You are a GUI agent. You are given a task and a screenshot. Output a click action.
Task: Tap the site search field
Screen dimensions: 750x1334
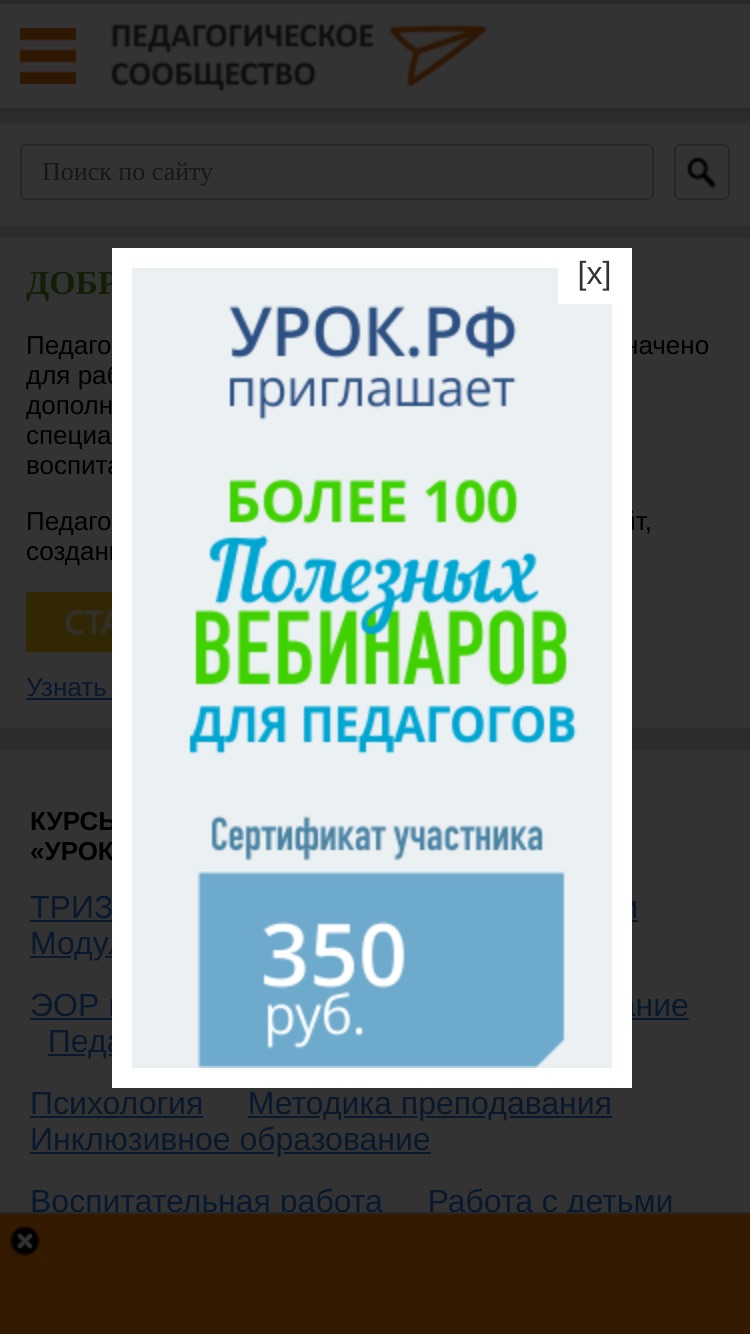[337, 172]
